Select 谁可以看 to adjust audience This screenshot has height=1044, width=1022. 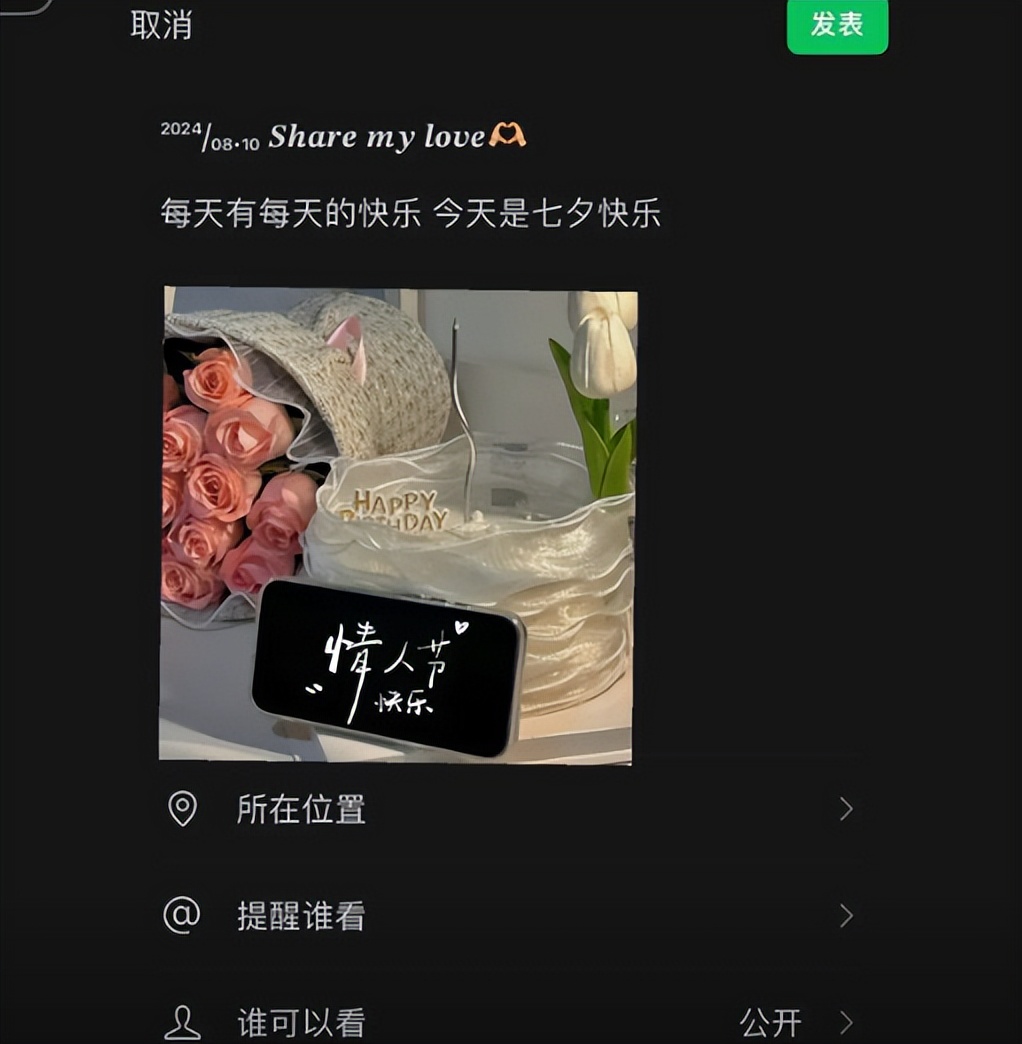302,1022
